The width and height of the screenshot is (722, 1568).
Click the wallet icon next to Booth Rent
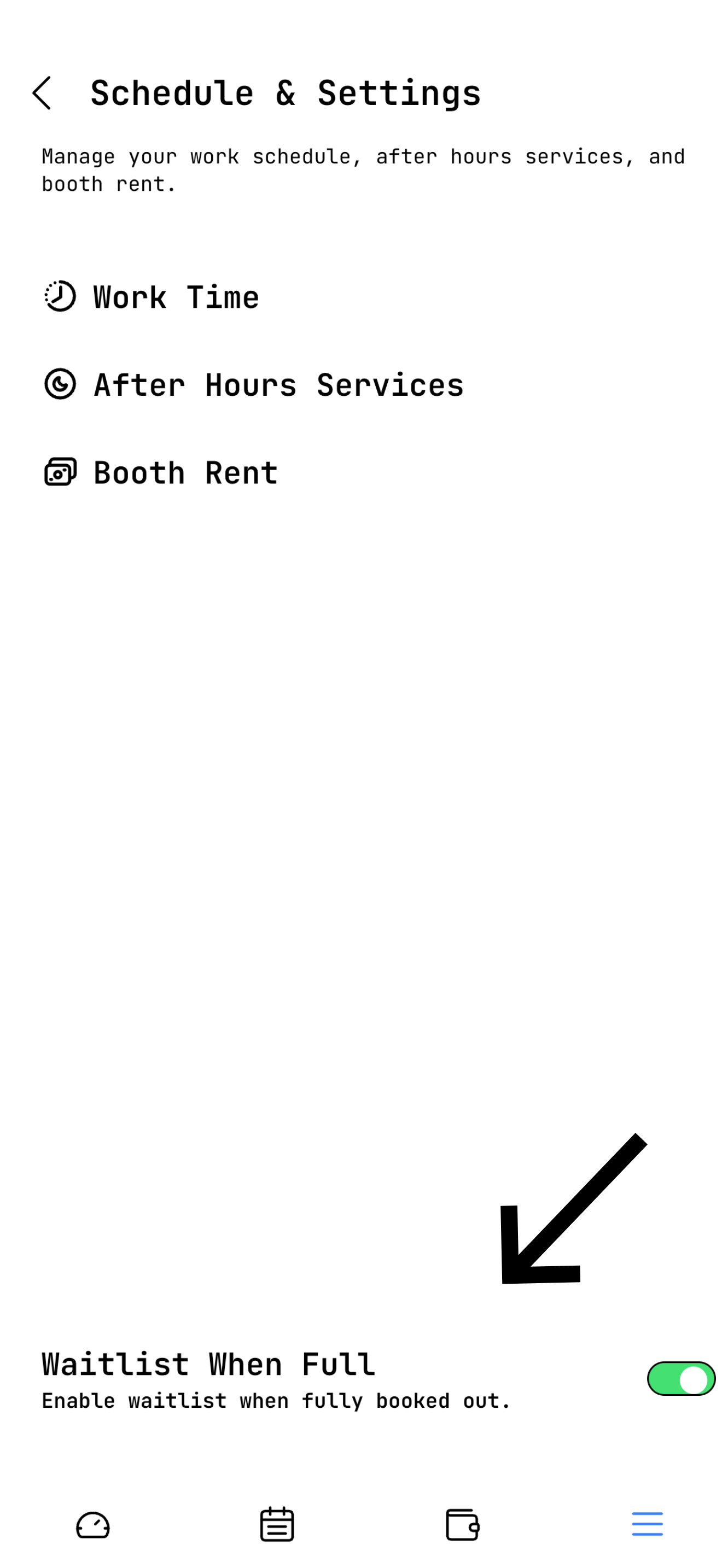tap(60, 472)
